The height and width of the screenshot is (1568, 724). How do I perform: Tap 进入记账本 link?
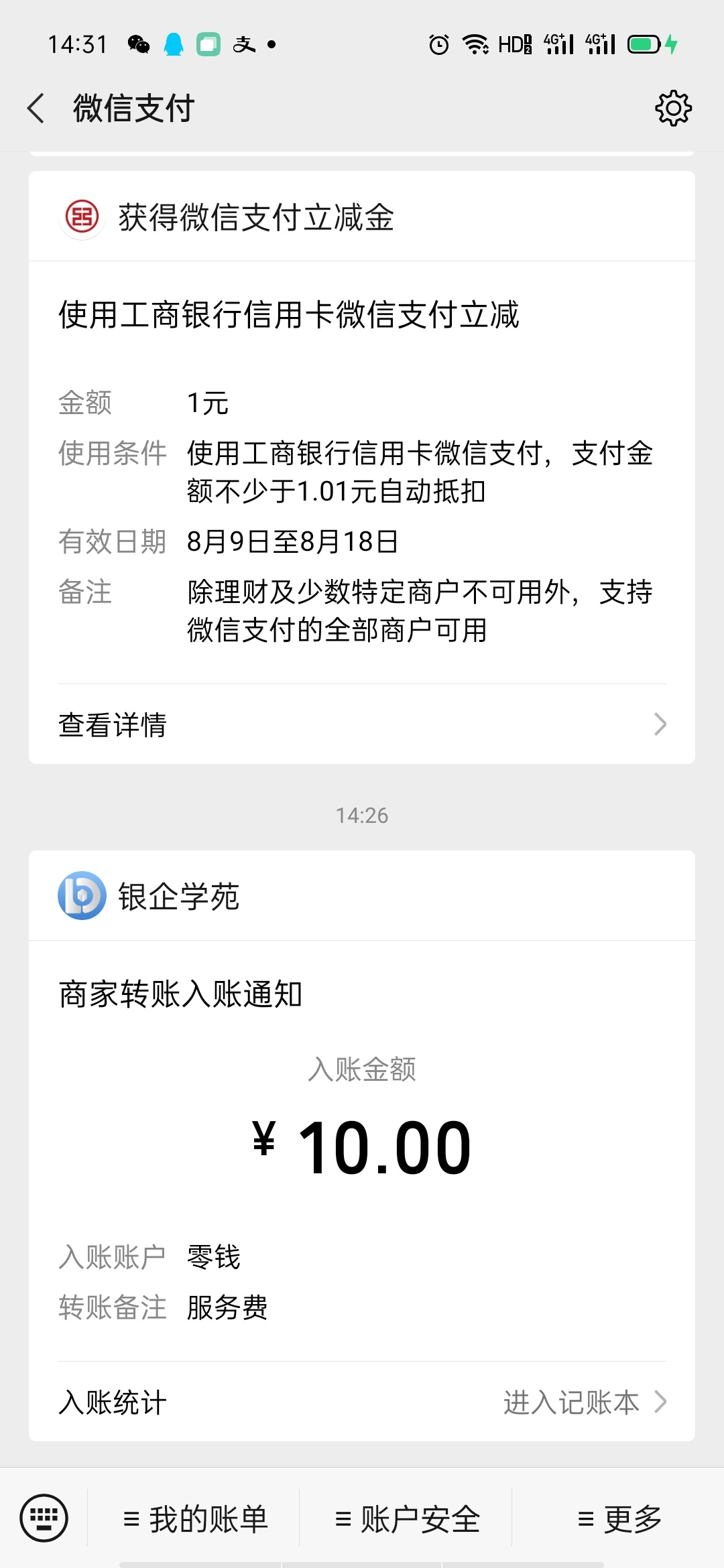pyautogui.click(x=585, y=1402)
